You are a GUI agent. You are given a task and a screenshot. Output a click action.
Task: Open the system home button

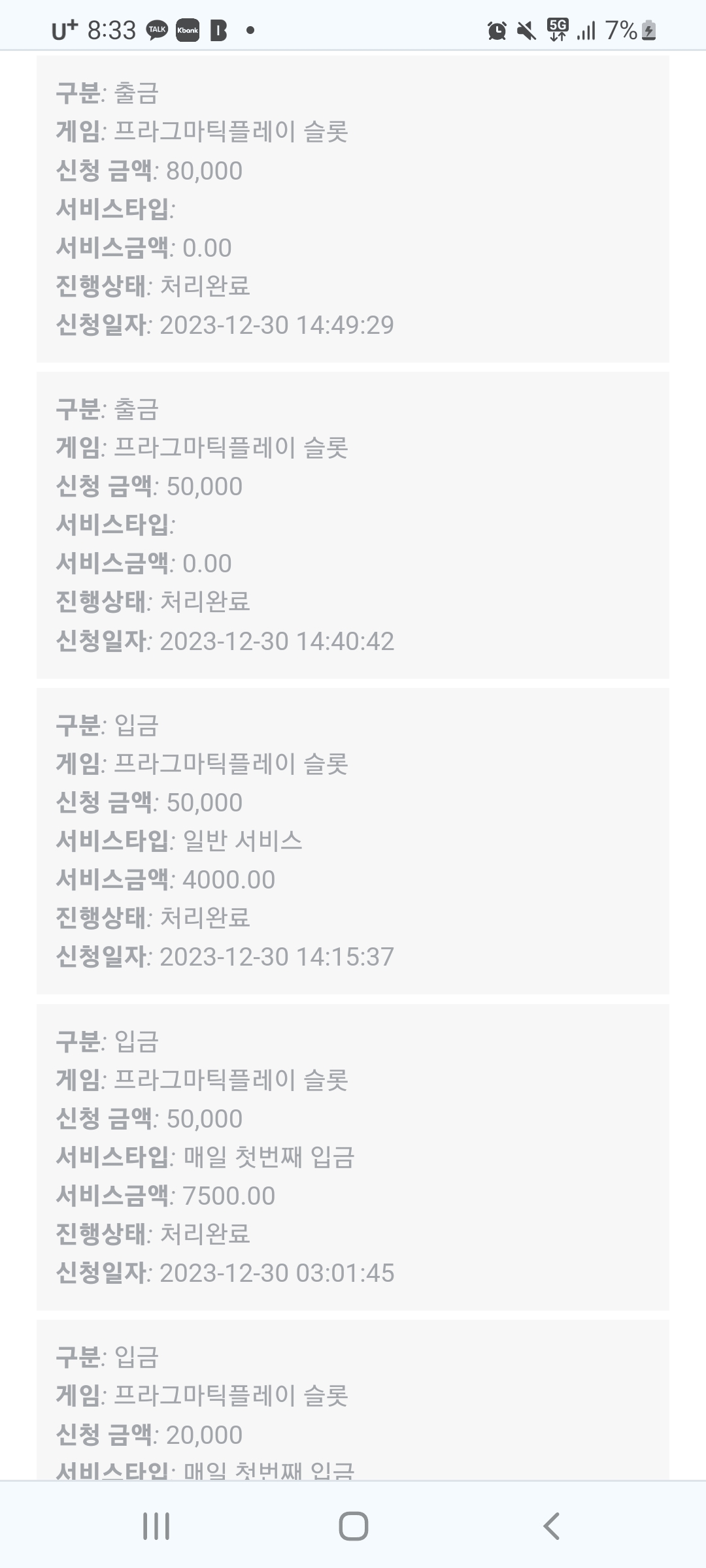[353, 1526]
